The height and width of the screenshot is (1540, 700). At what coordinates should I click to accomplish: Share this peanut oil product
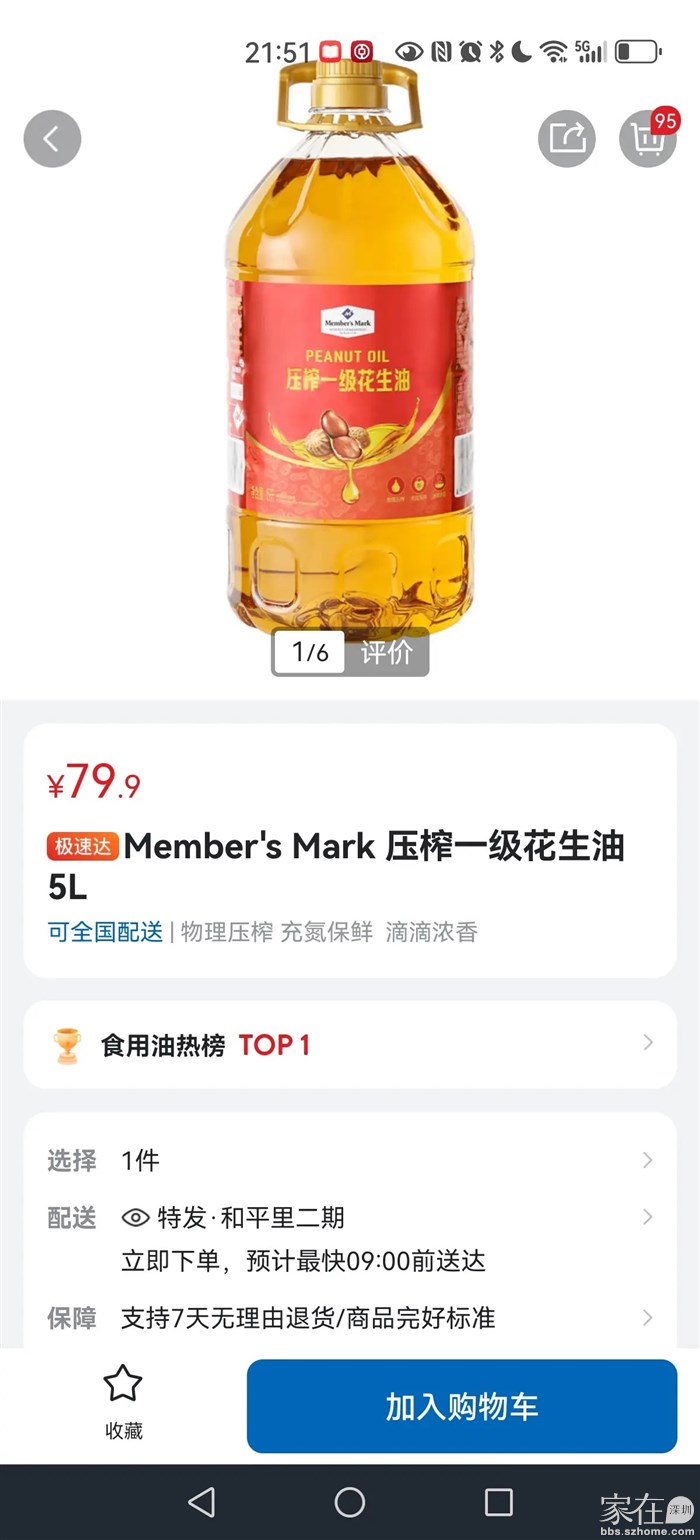coord(567,138)
